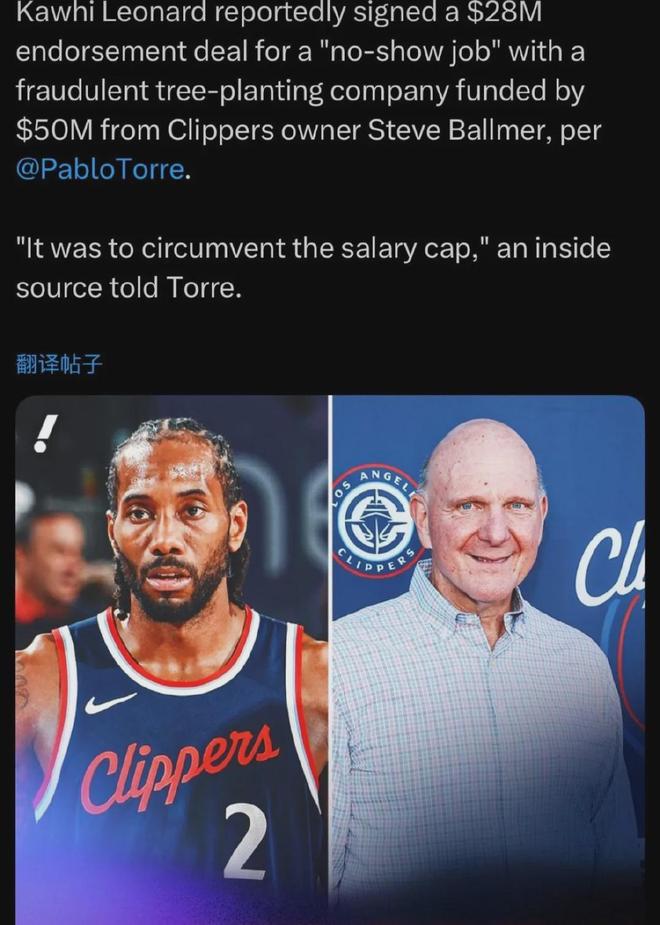Translate the post via 翻译帖子

coord(59,363)
